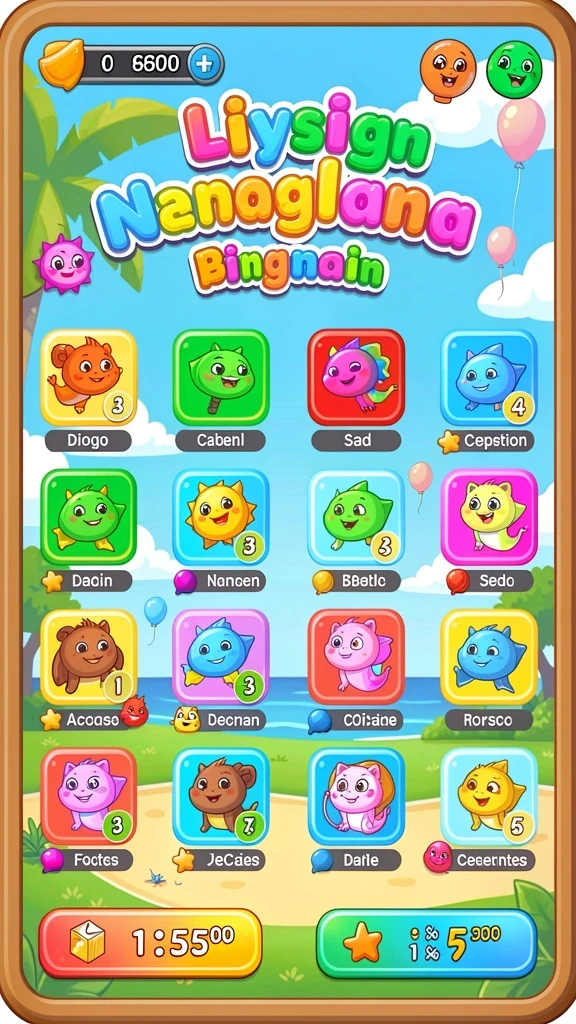Tap the star rewards button at bottom

click(x=426, y=943)
